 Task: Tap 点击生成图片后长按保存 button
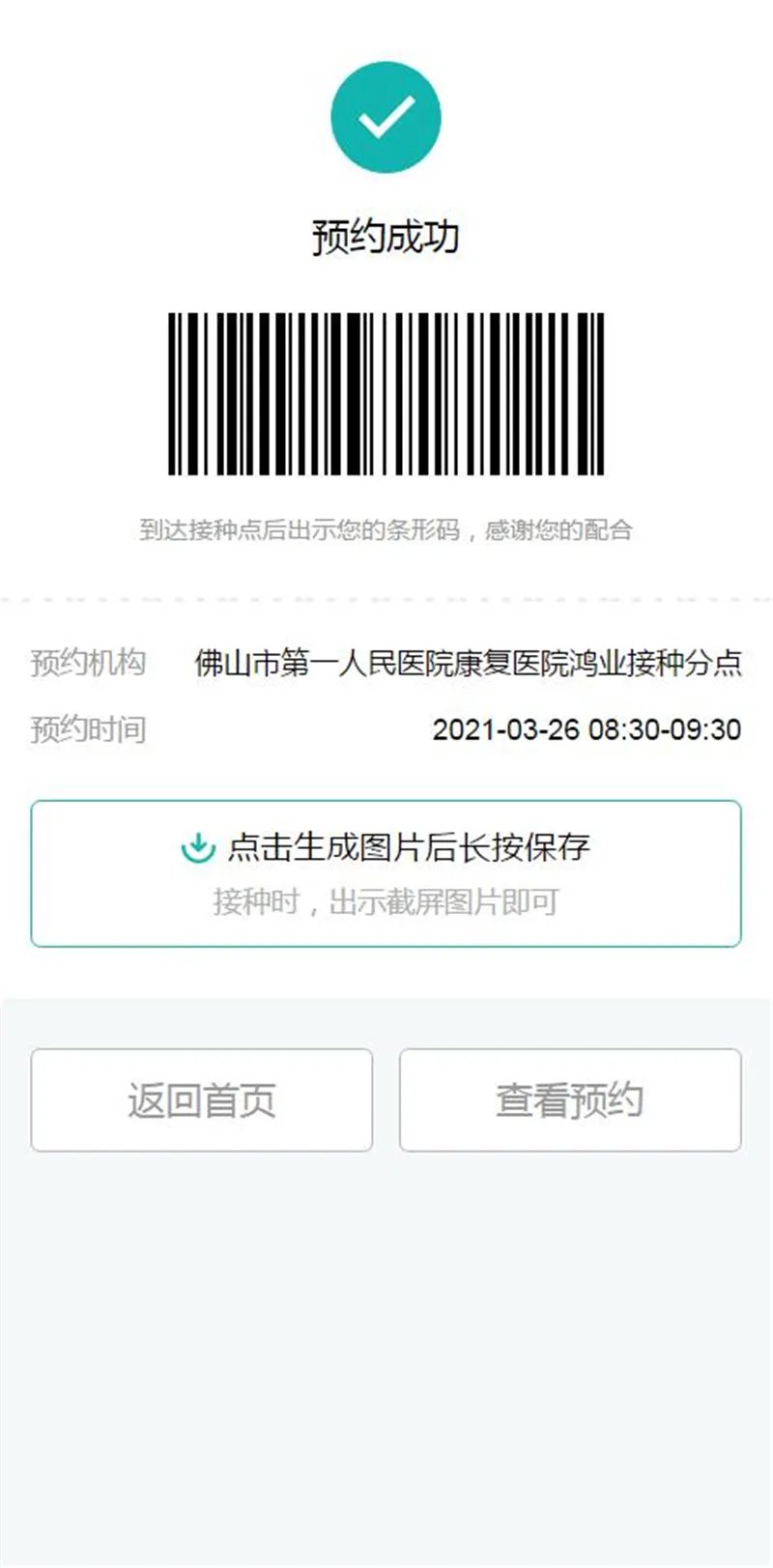pyautogui.click(x=386, y=872)
